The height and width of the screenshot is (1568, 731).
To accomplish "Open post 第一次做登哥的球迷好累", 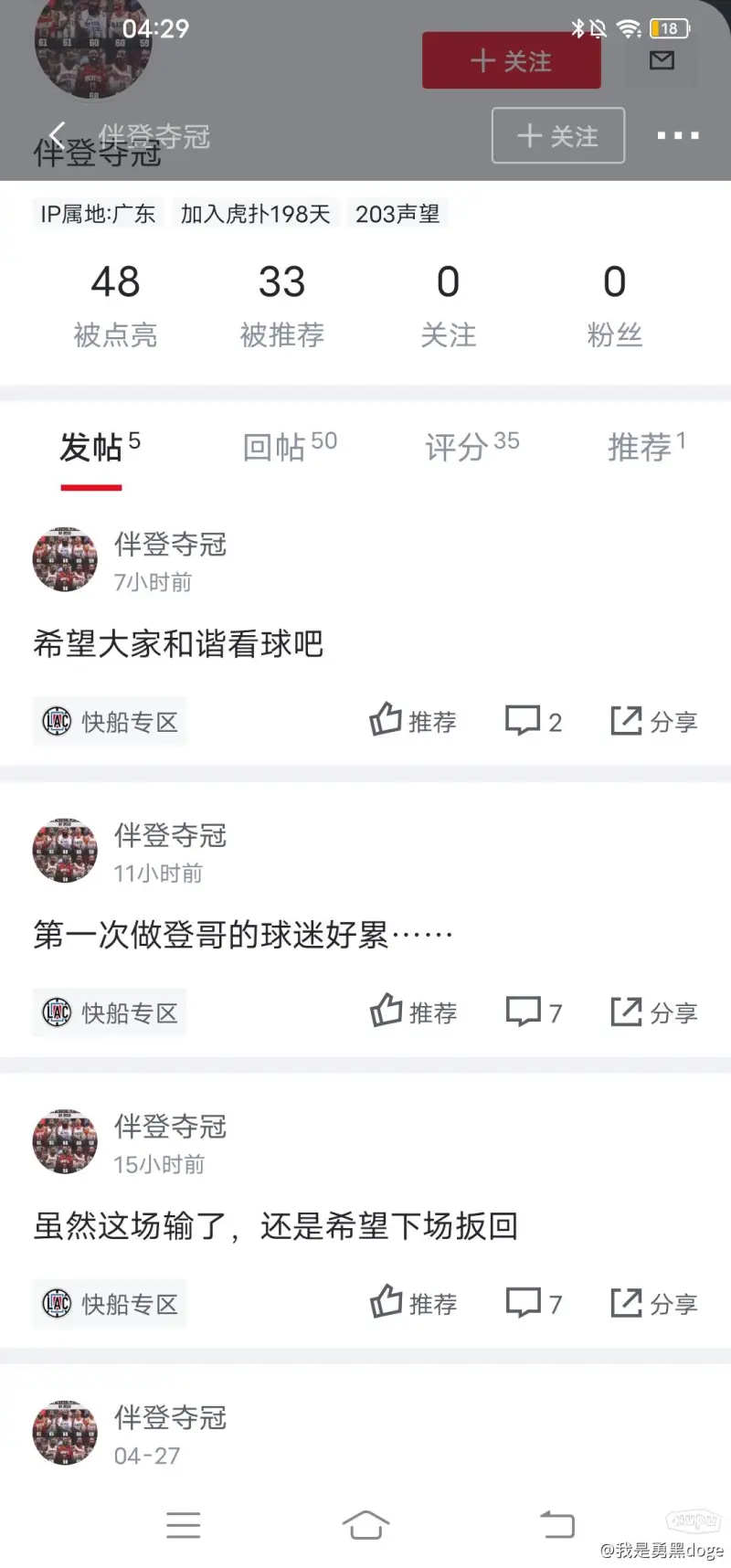I will click(243, 935).
